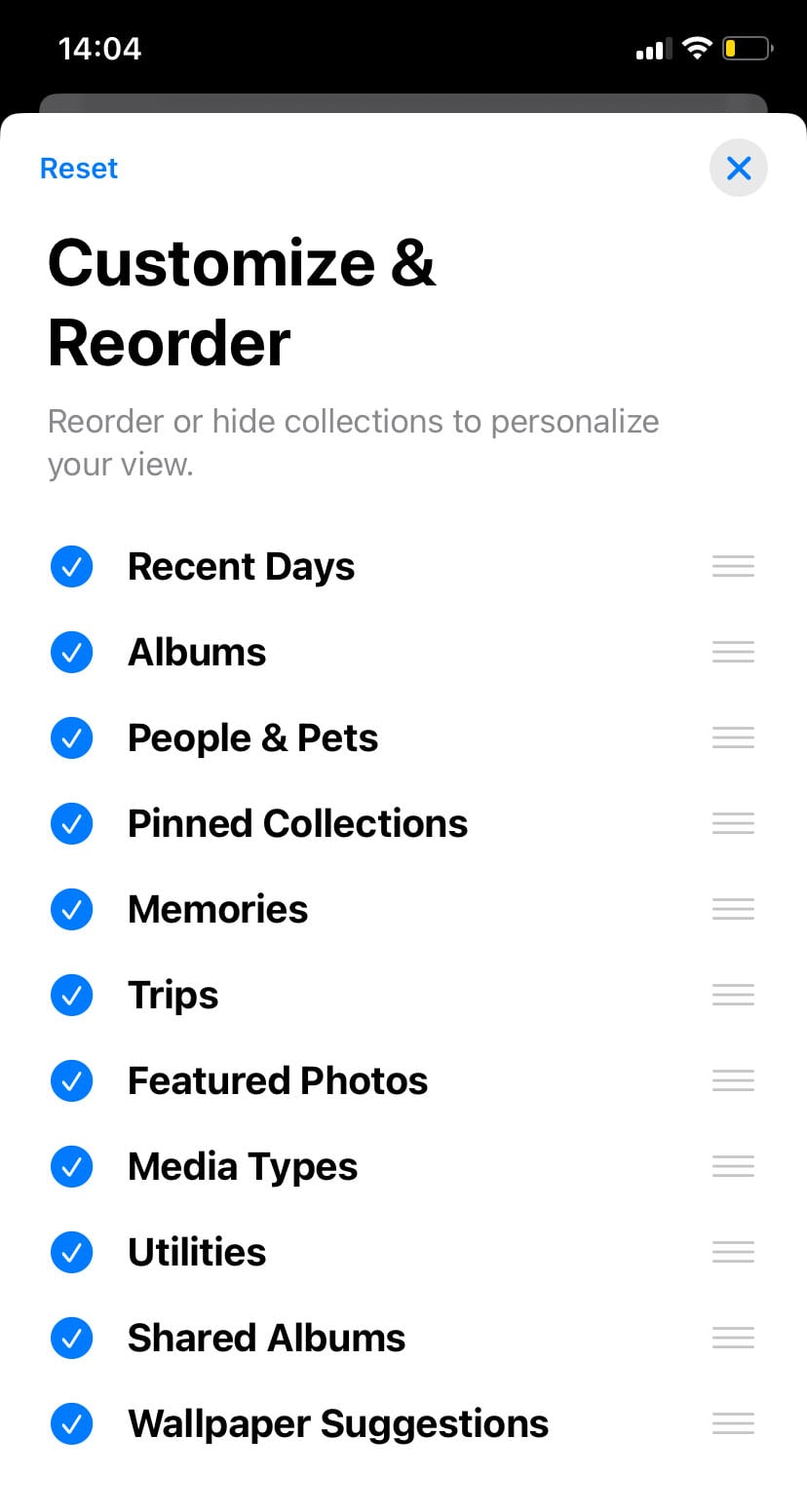This screenshot has height=1512, width=807.
Task: Tap Reset to restore default order
Action: pyautogui.click(x=78, y=169)
